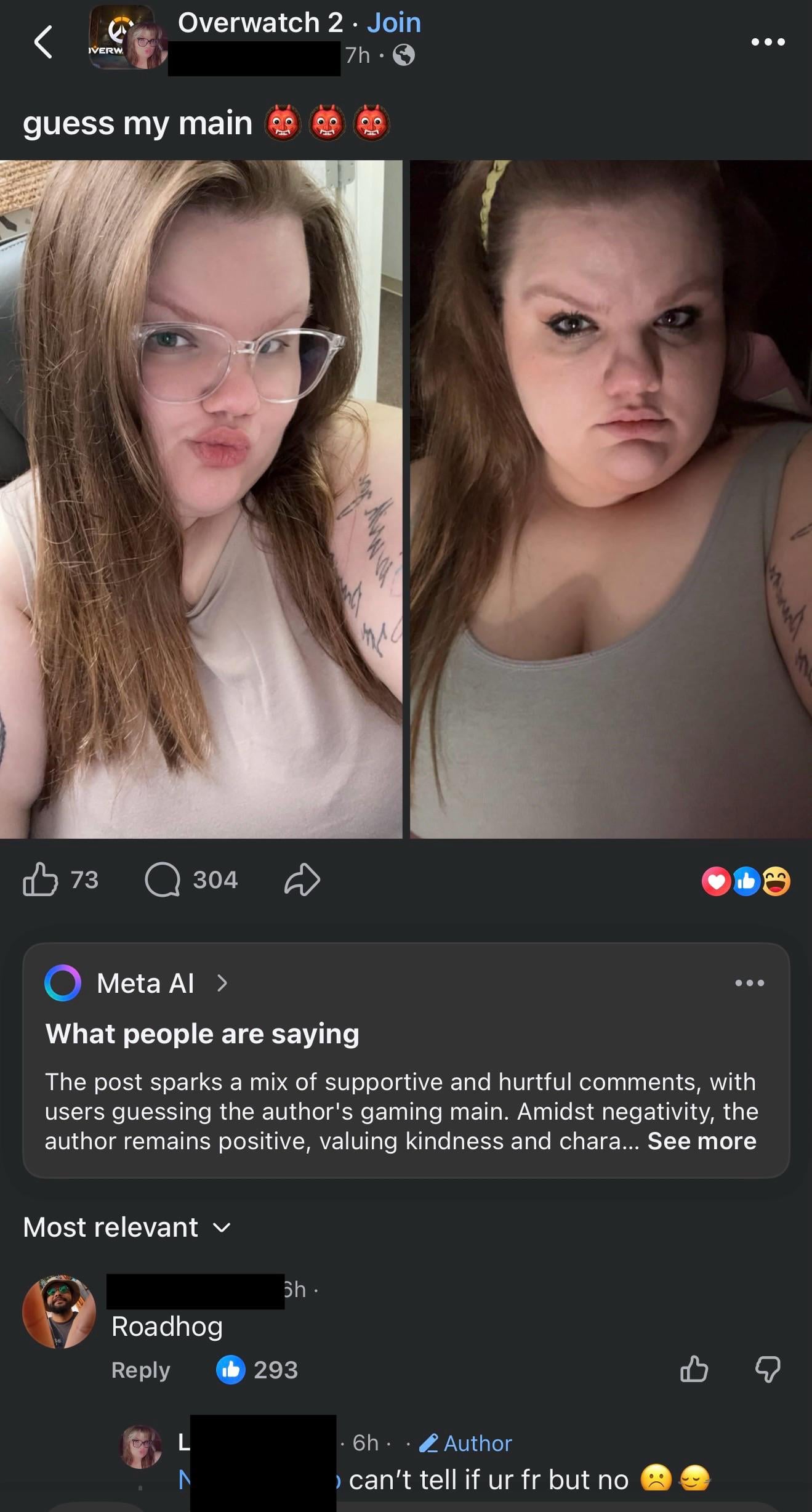Go back using the top arrow

[x=43, y=42]
